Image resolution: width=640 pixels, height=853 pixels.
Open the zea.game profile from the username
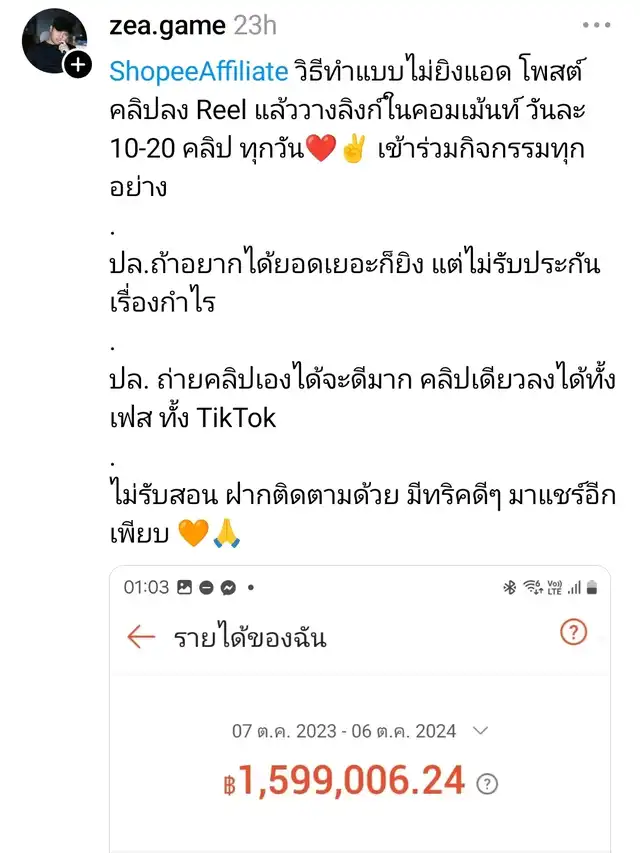[167, 24]
